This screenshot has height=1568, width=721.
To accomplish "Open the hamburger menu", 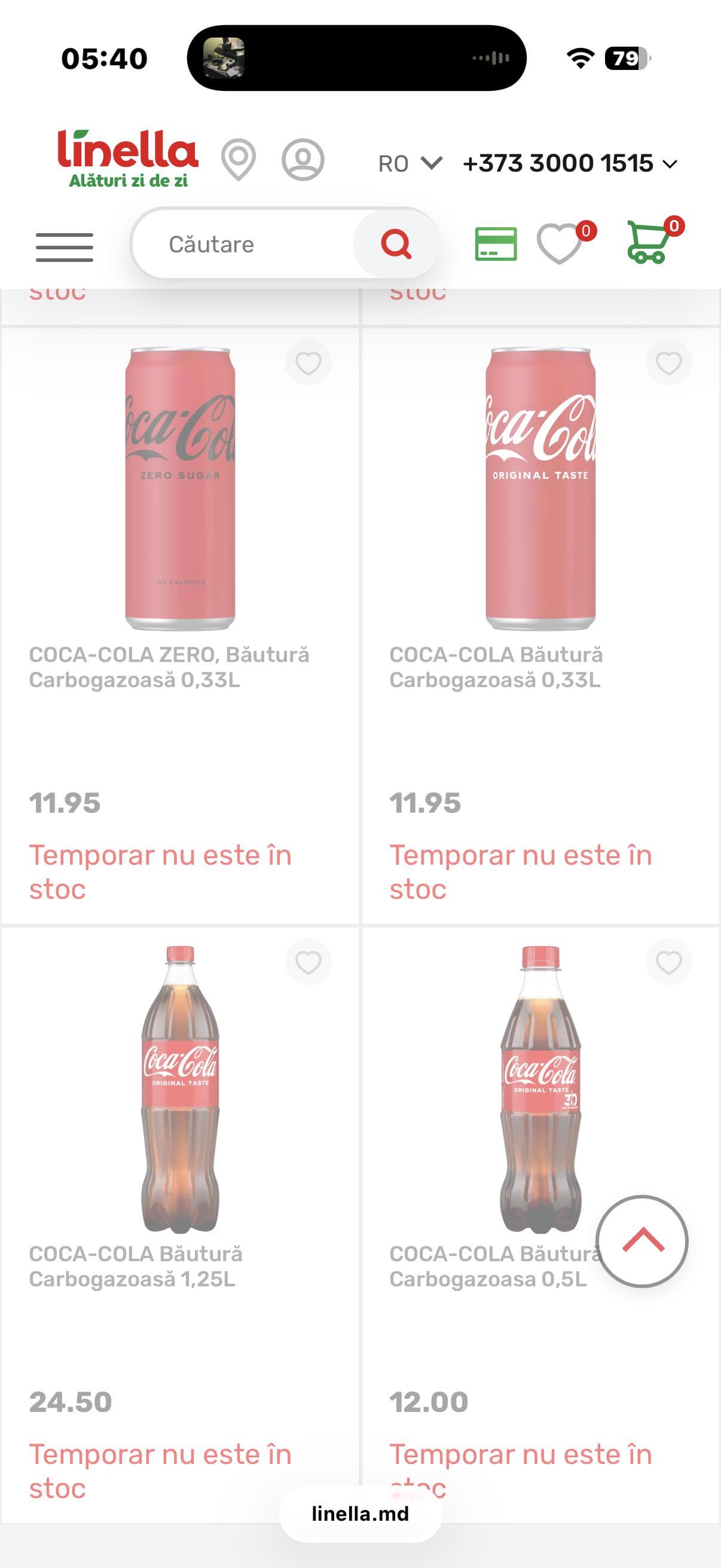I will click(65, 247).
